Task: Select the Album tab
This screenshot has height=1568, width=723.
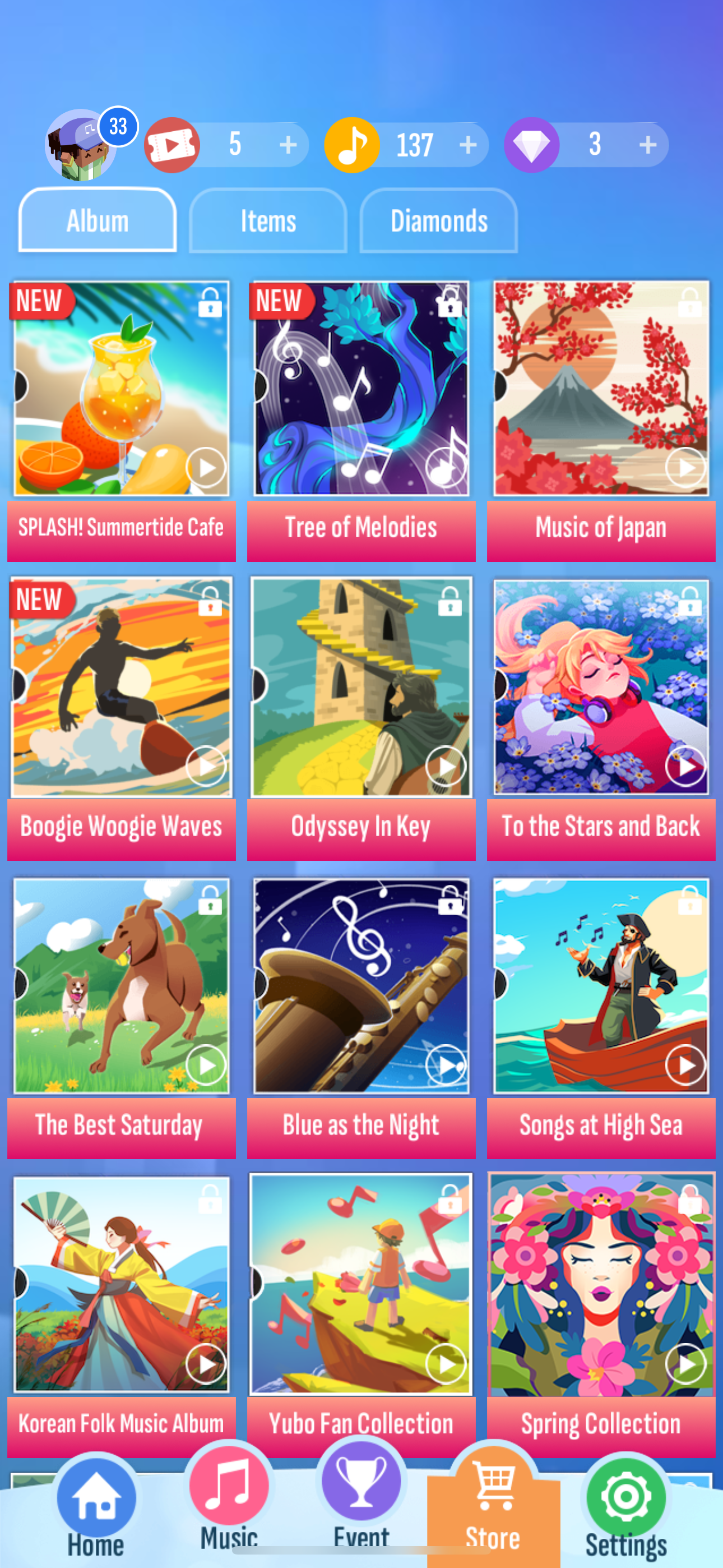Action: coord(98,220)
